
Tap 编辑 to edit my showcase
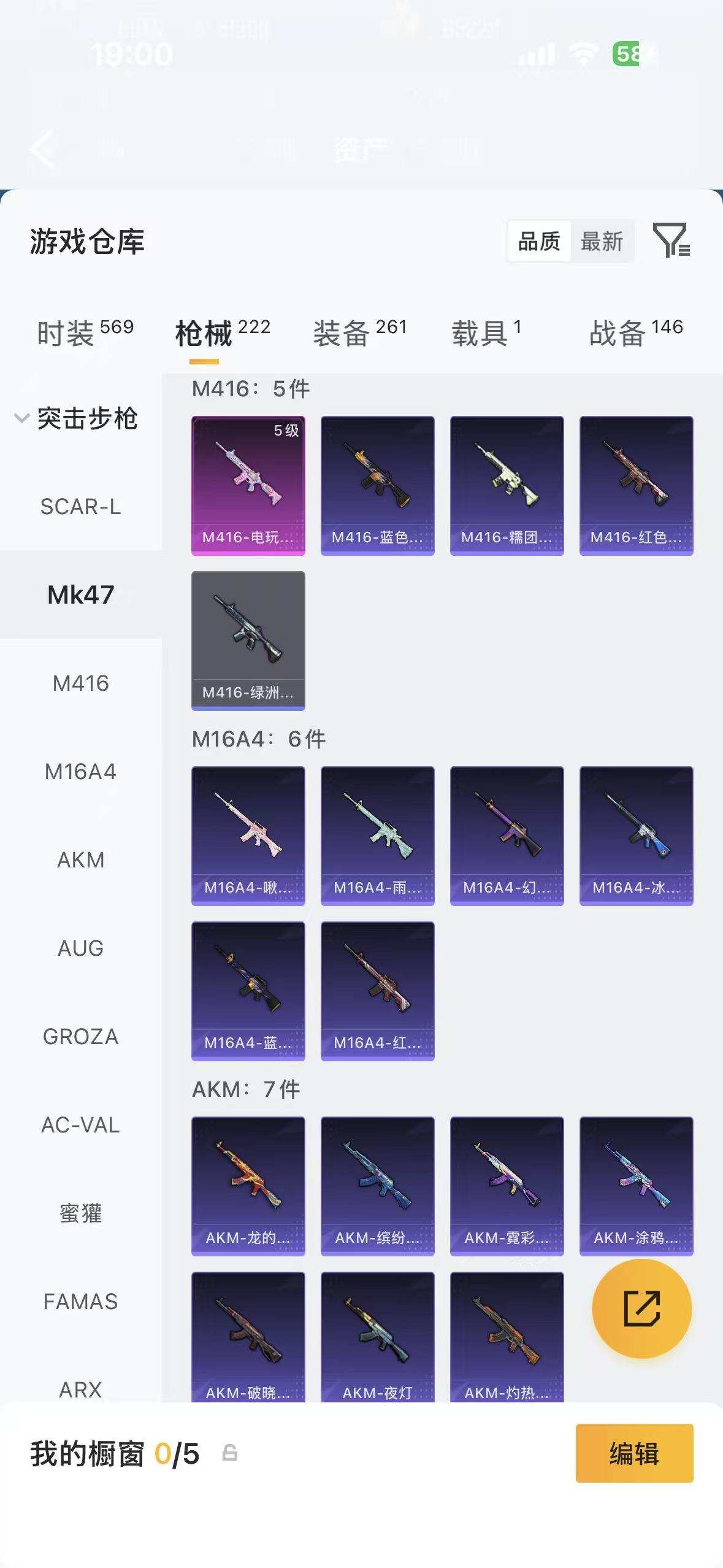(x=635, y=1454)
